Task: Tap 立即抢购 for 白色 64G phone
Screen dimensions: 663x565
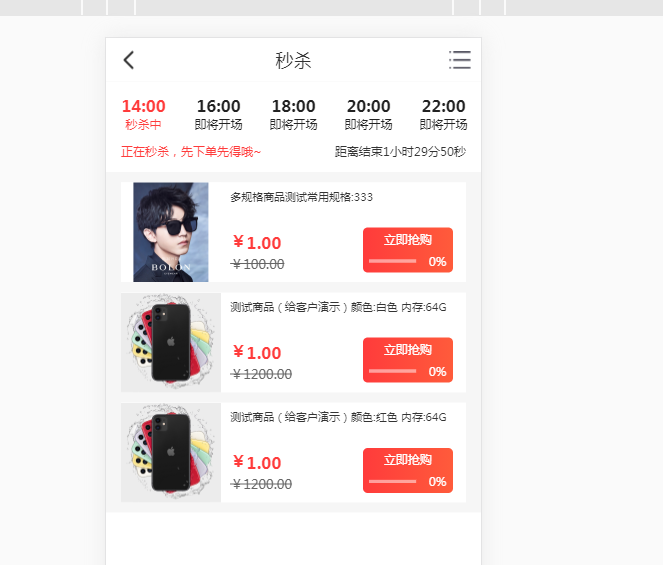Action: pyautogui.click(x=407, y=359)
